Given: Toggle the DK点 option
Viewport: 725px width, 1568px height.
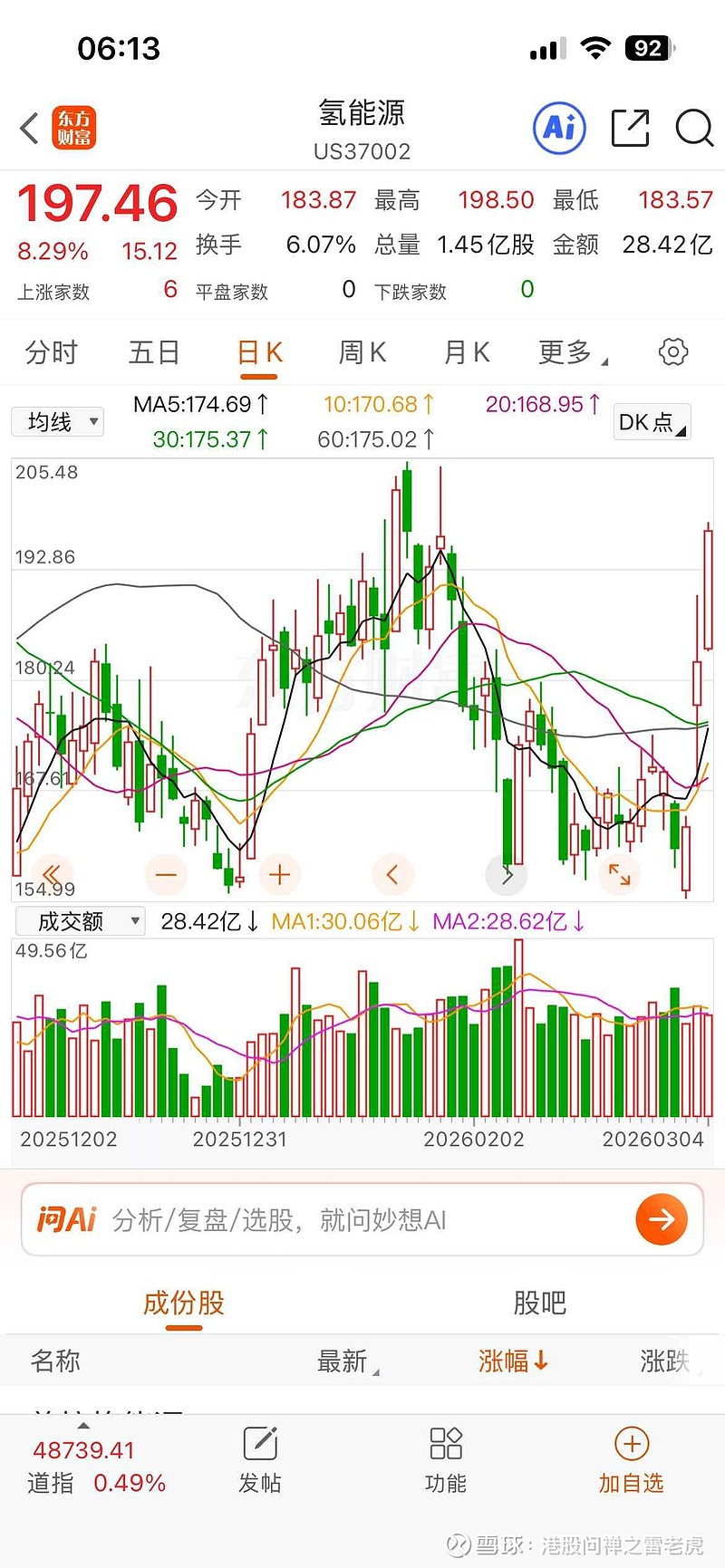Looking at the screenshot, I should click(x=652, y=422).
